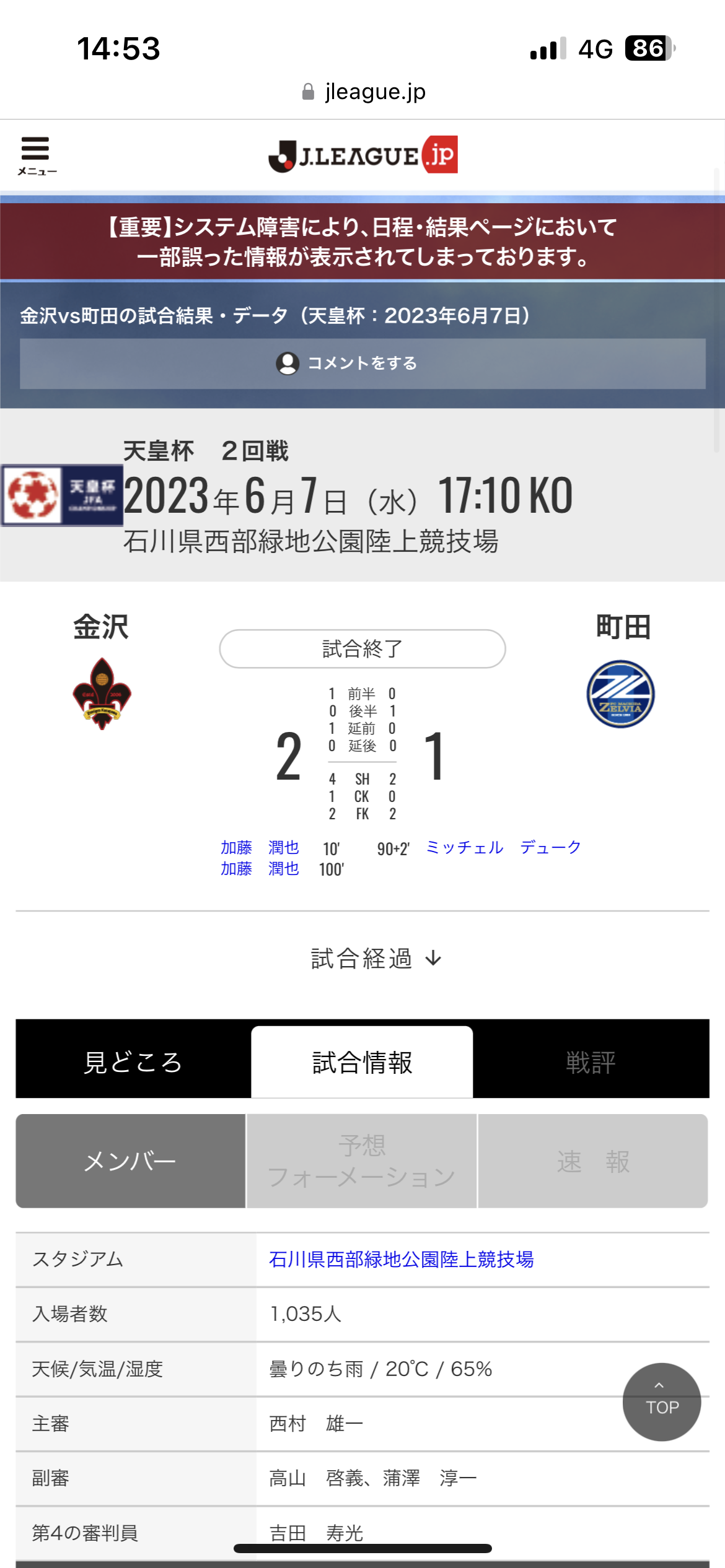This screenshot has height=1568, width=725.
Task: Tap the J.LEAGUE.jp logo to go home
Action: [362, 155]
